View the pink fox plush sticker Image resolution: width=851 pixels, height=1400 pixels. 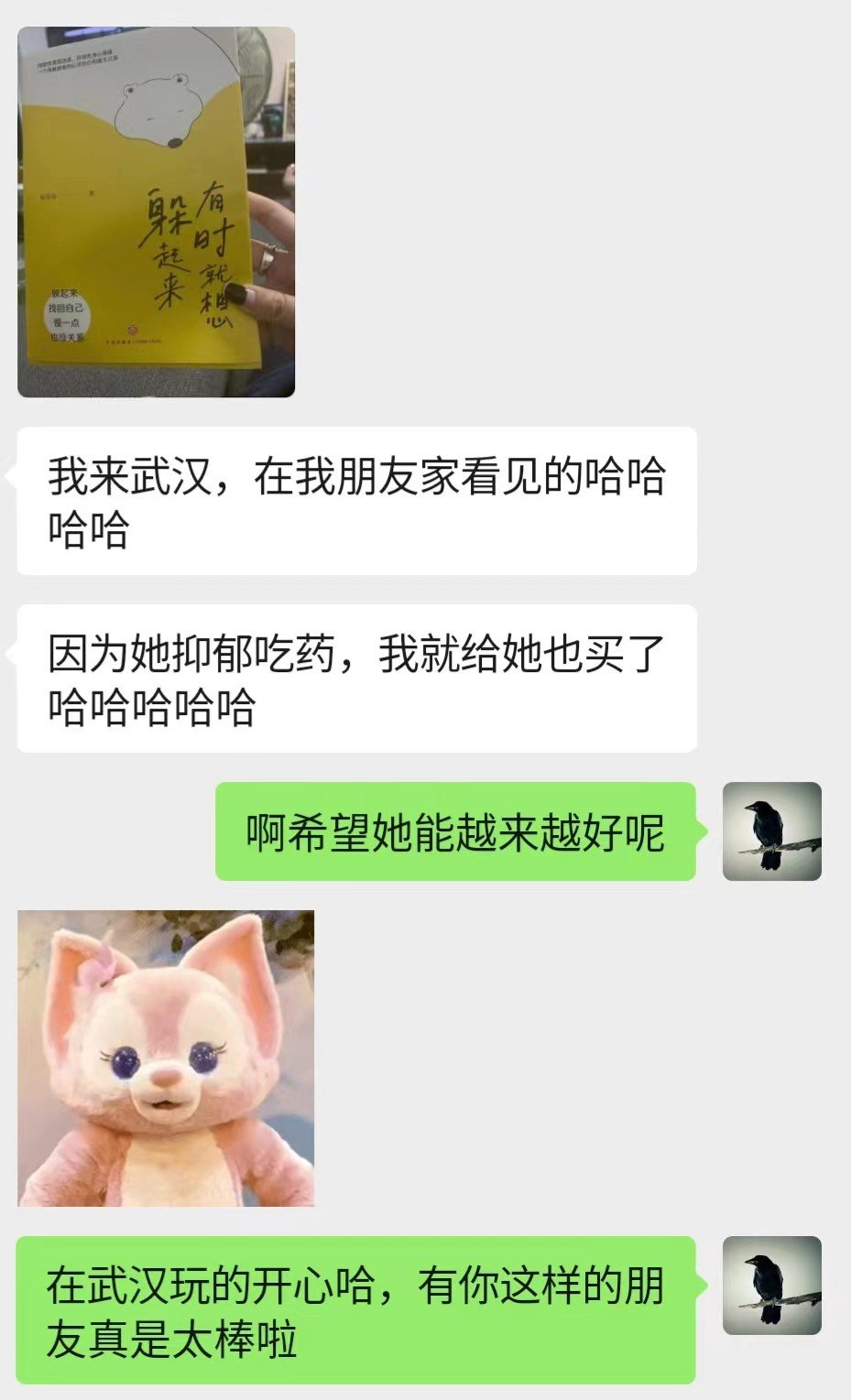point(166,1058)
